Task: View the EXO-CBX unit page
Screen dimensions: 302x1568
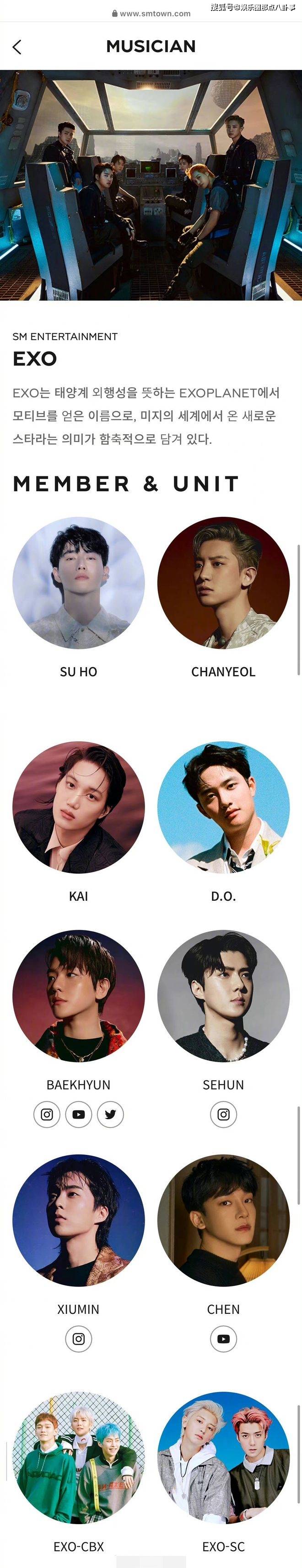Action: click(79, 1458)
